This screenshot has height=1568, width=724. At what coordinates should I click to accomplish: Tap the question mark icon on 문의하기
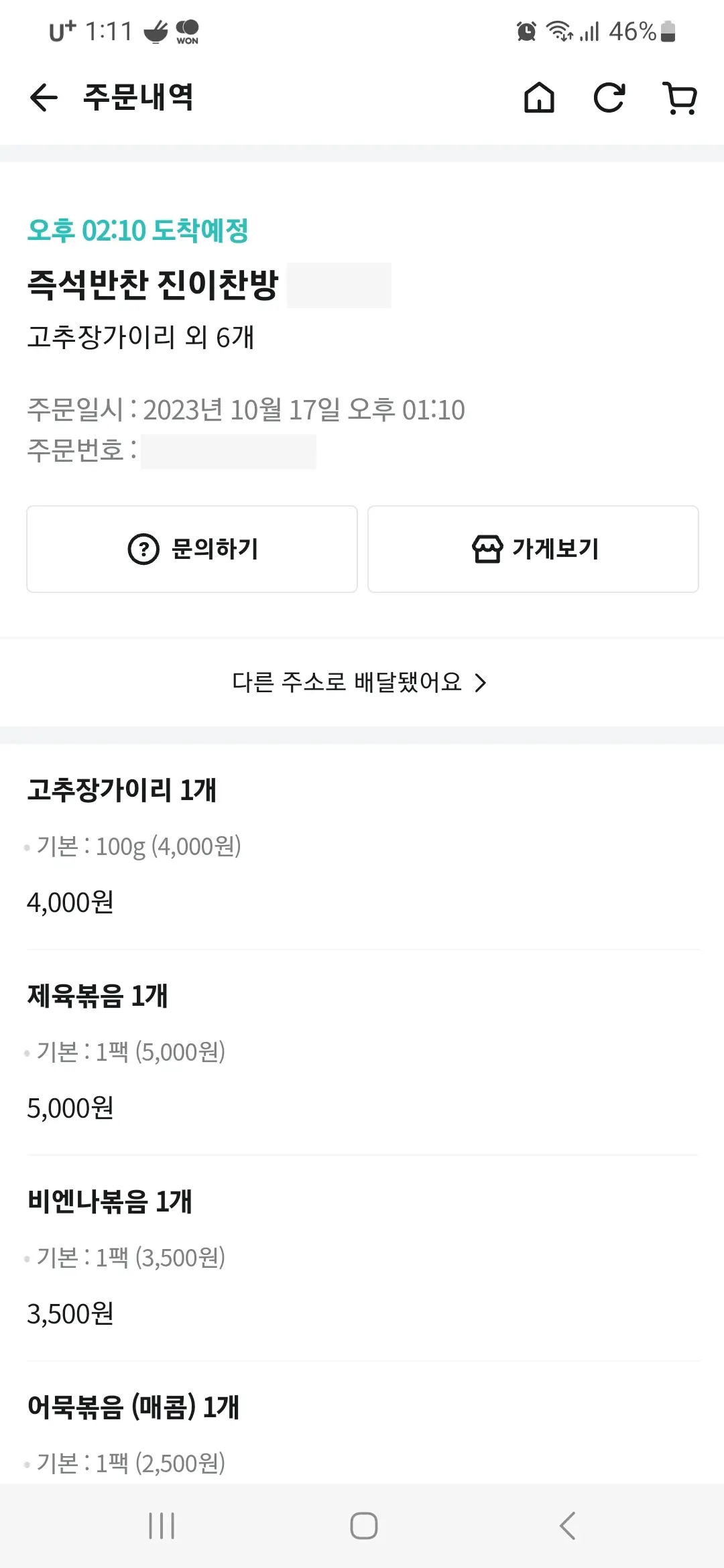click(x=142, y=549)
